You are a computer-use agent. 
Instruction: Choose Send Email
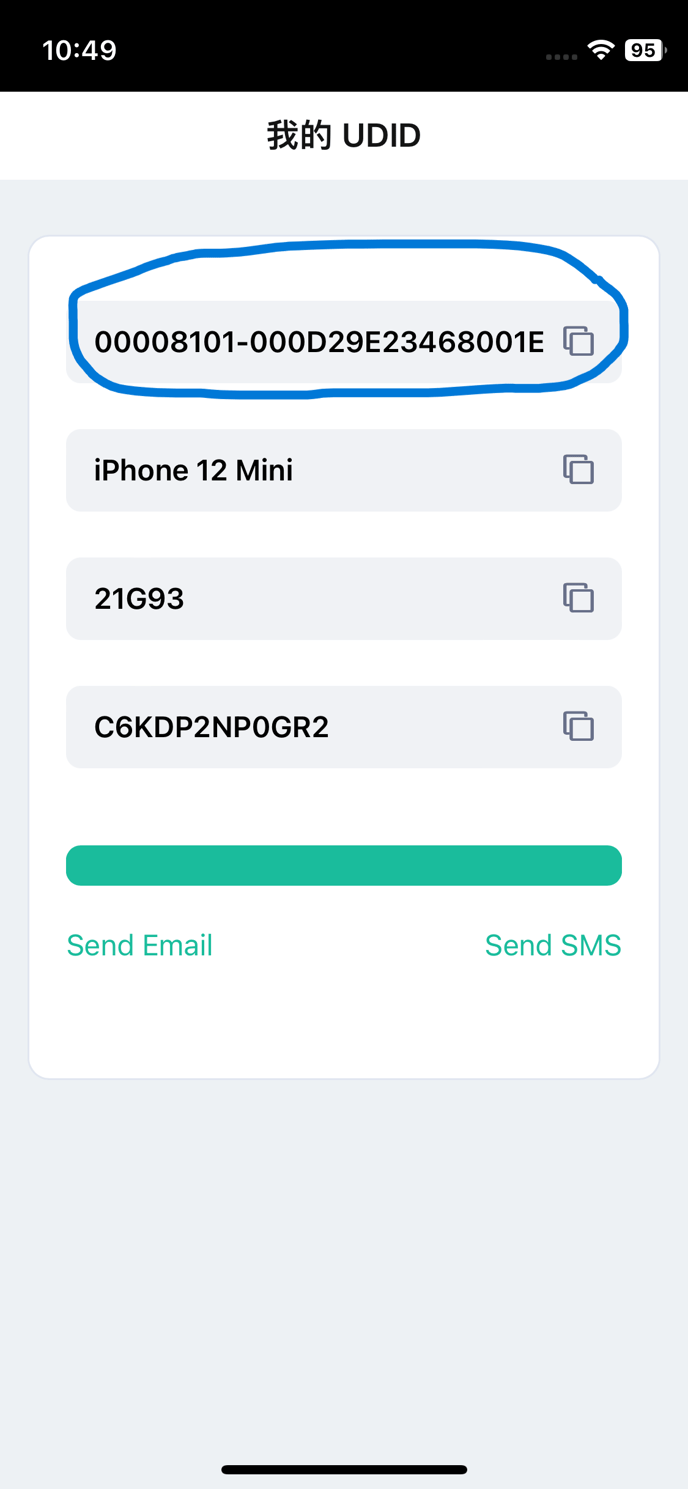pos(140,945)
